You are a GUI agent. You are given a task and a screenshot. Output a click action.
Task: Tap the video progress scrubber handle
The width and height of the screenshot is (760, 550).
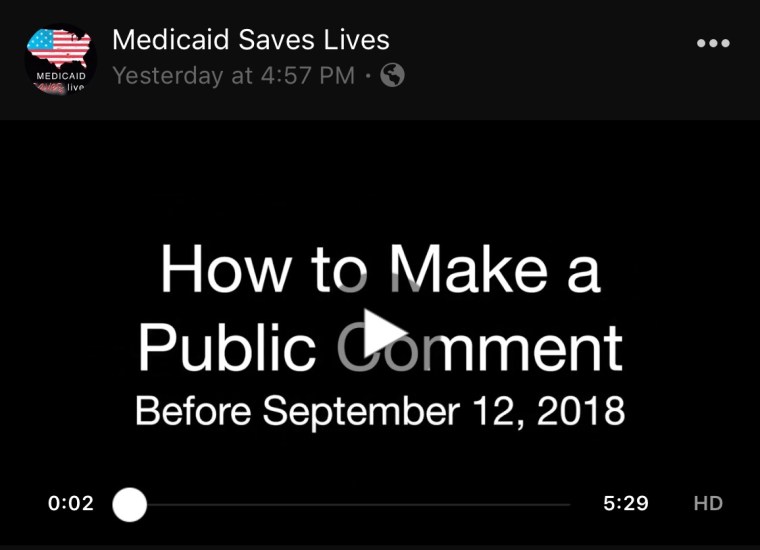[129, 504]
